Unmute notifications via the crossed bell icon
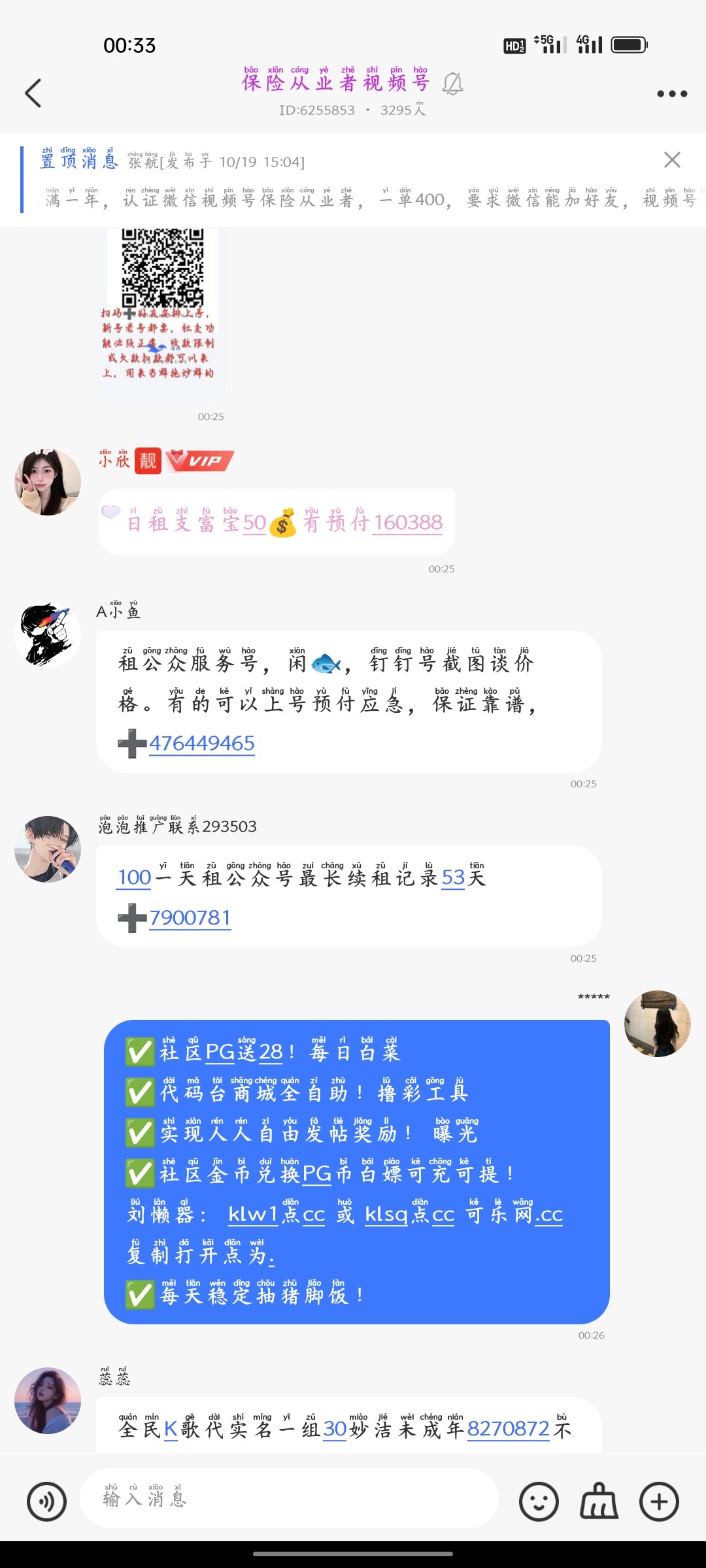The height and width of the screenshot is (1568, 706). 453,84
